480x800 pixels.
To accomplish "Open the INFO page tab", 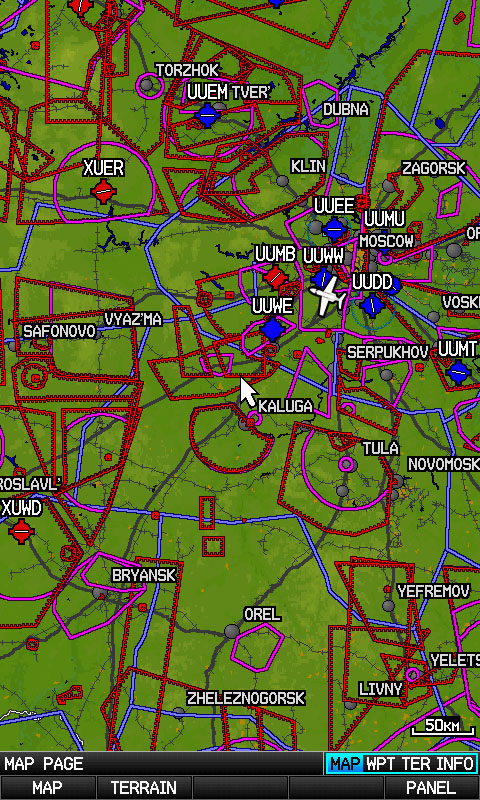I will 454,764.
